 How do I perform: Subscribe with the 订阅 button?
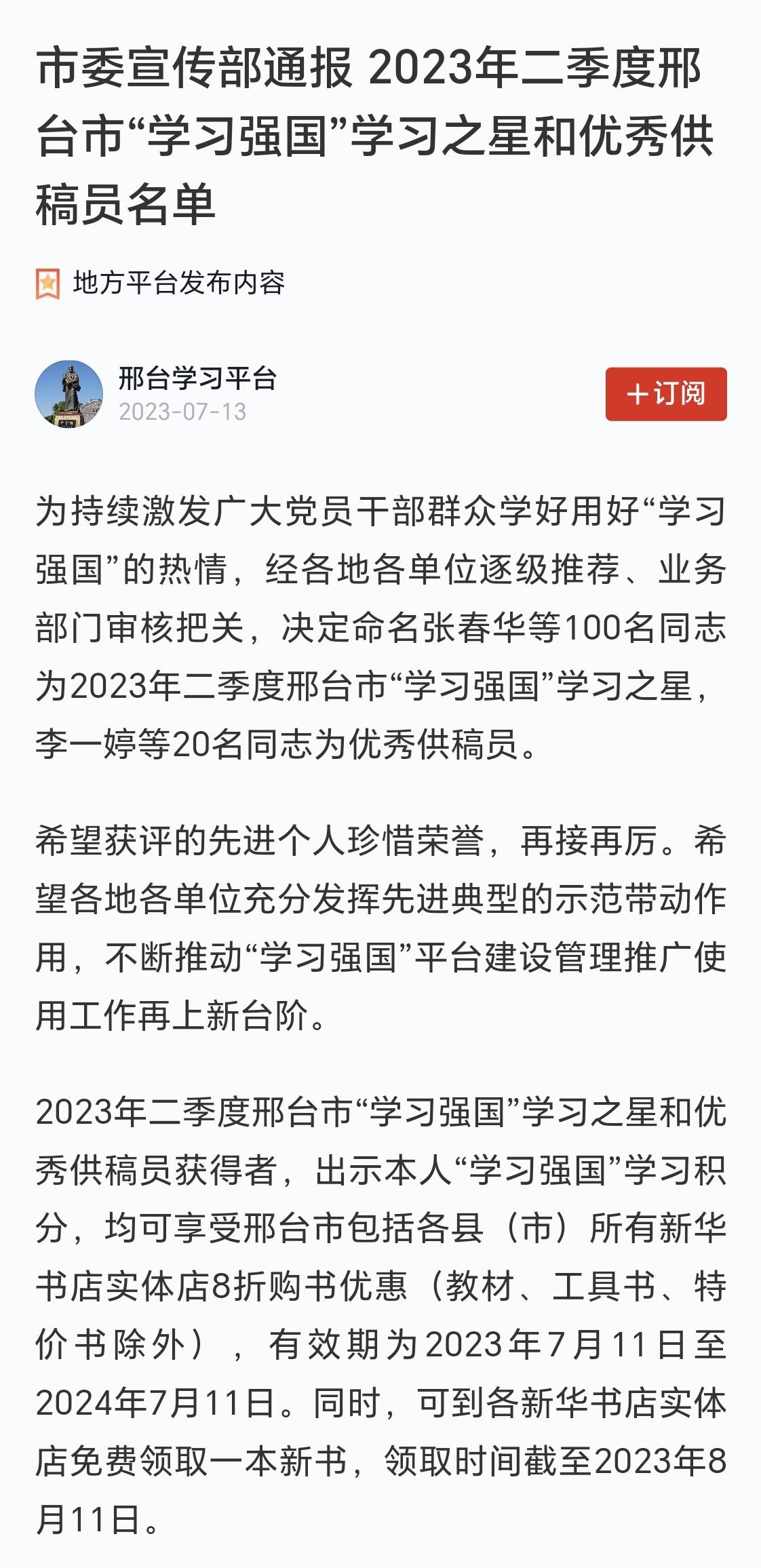point(665,394)
